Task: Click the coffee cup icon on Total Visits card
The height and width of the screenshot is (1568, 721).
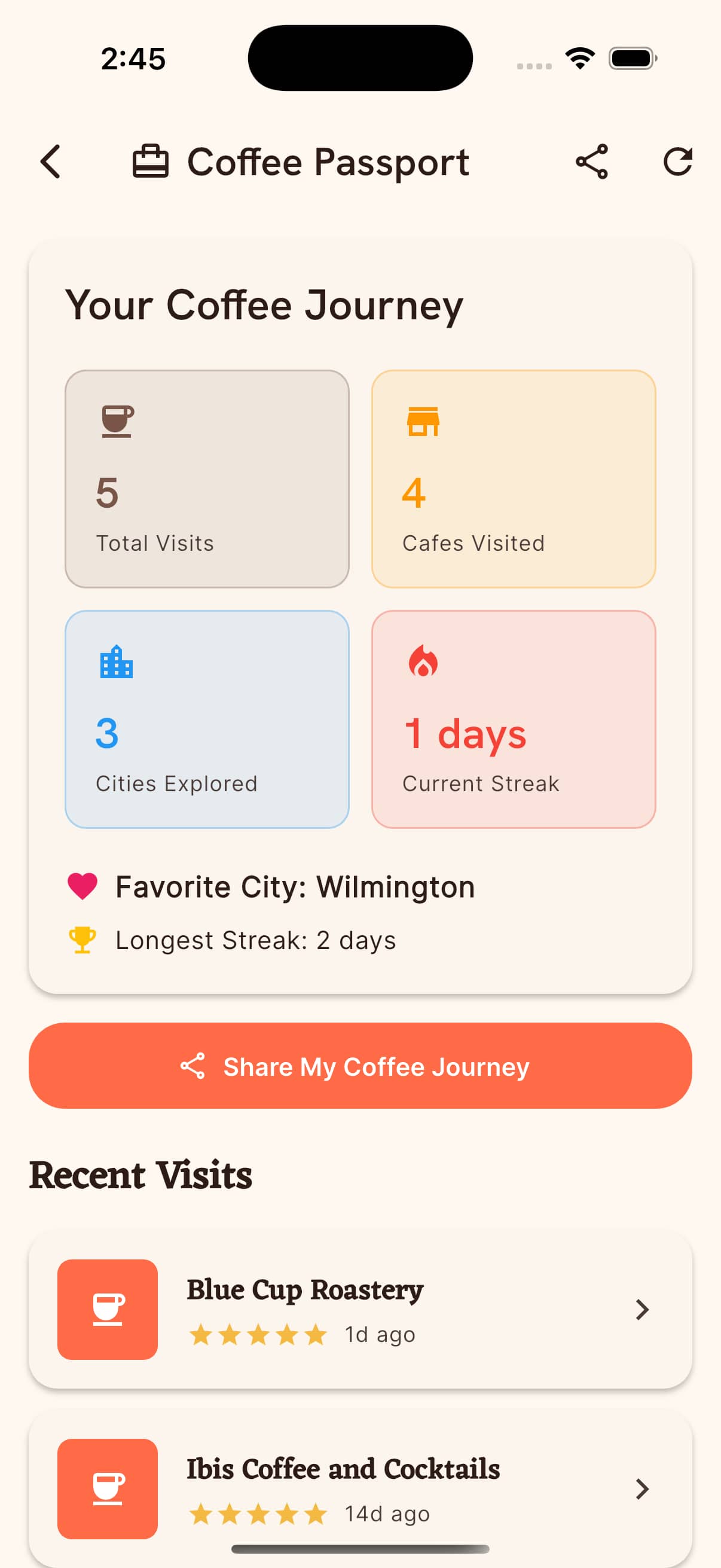Action: (115, 420)
